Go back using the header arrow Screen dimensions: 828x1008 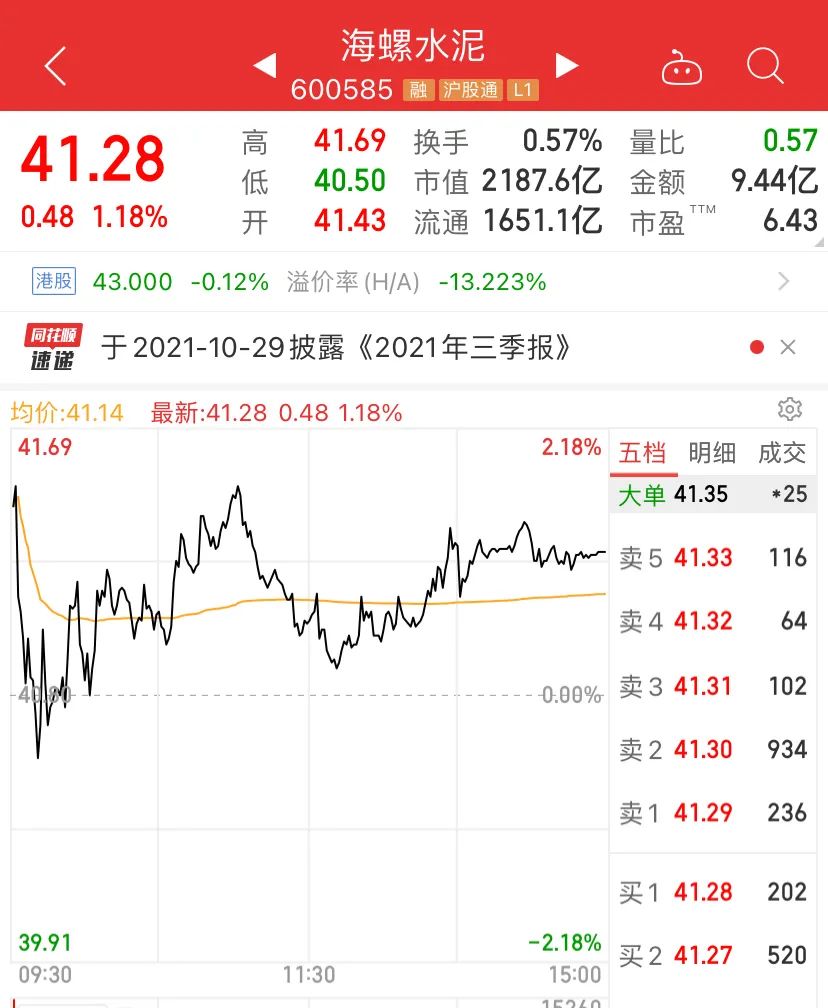tap(55, 67)
